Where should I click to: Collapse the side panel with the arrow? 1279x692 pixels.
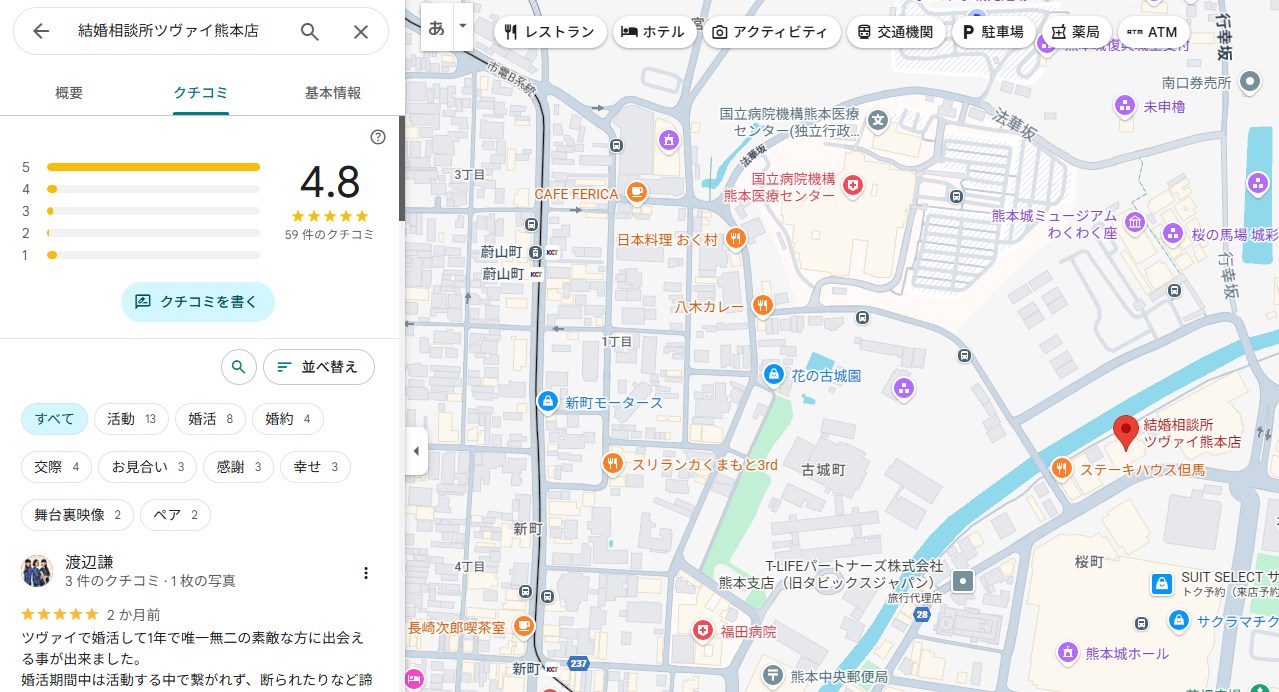416,451
